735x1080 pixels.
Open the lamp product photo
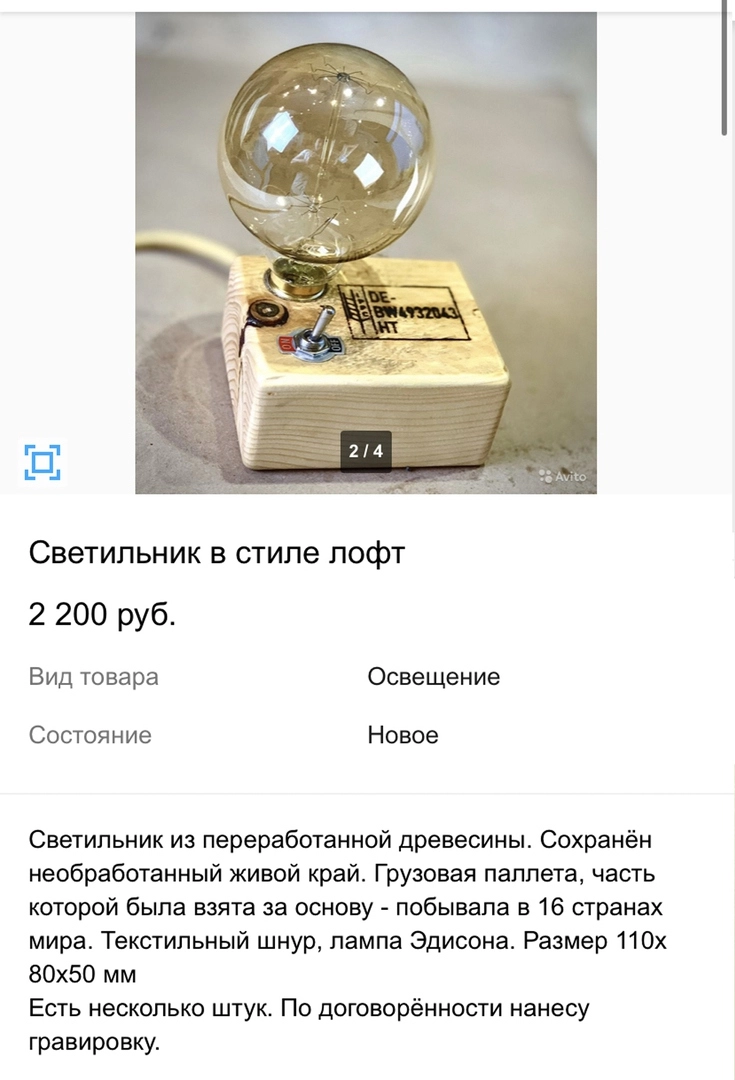(x=366, y=250)
